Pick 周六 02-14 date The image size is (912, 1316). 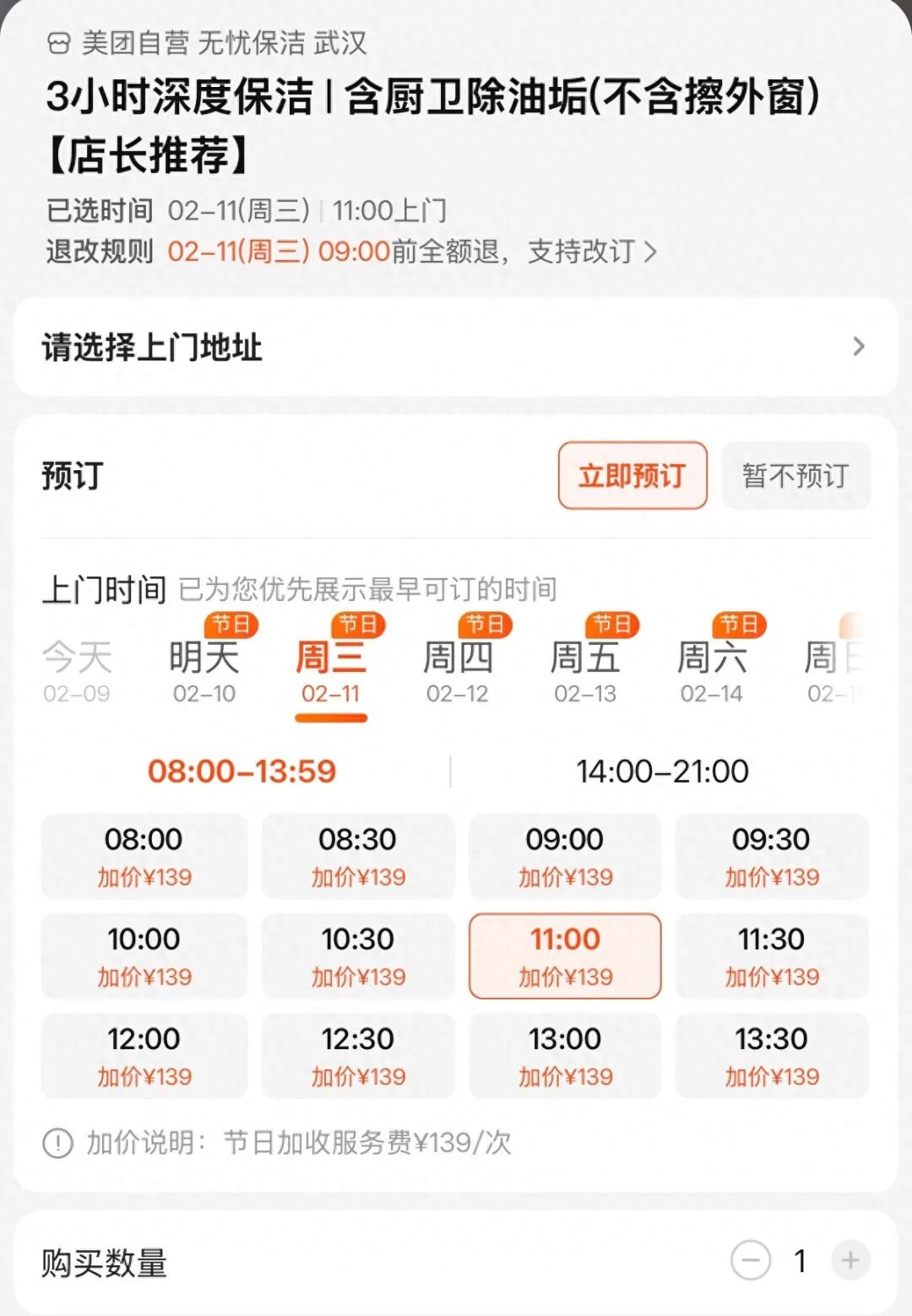pyautogui.click(x=711, y=671)
